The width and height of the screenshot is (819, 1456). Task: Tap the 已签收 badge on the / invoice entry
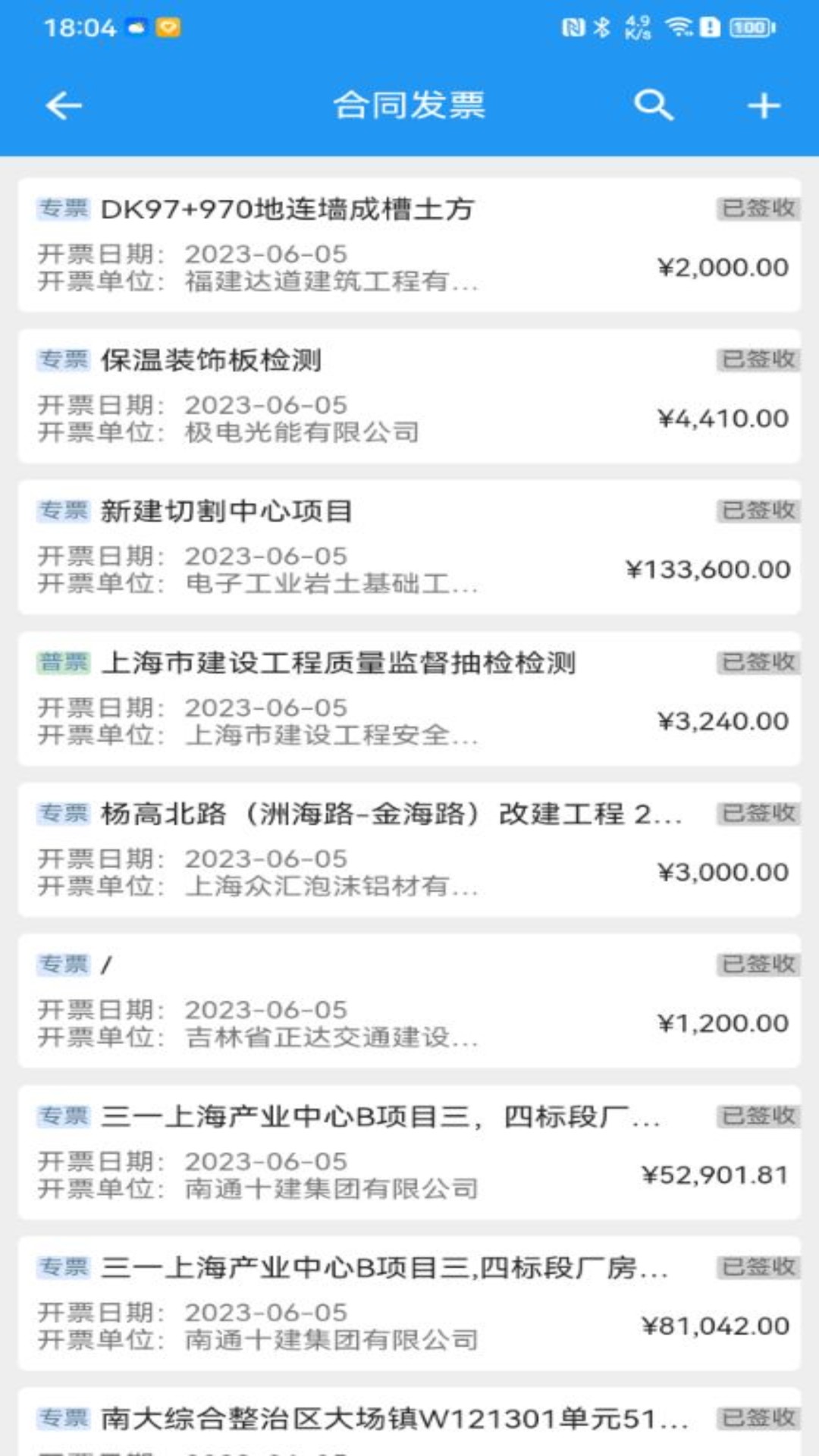[758, 965]
